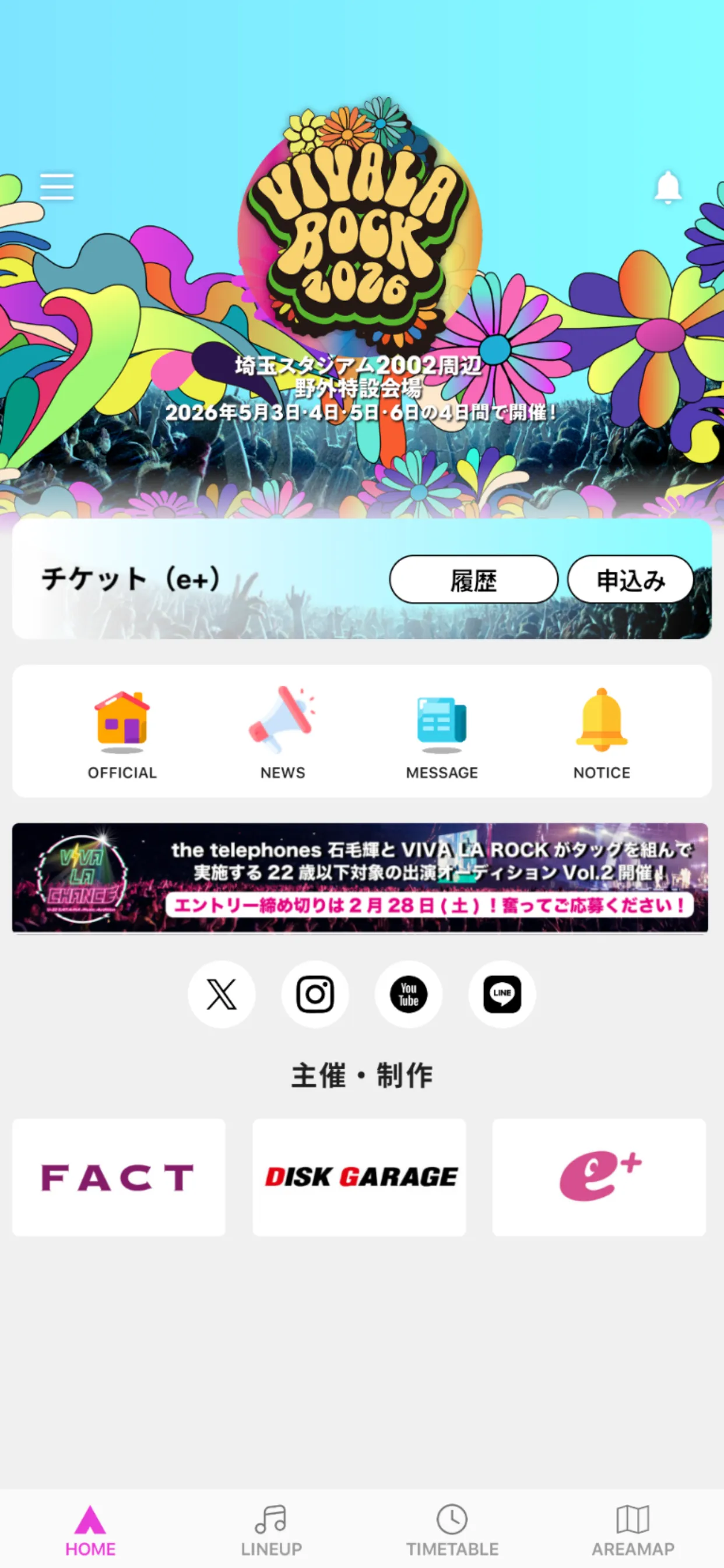Open the FACT organizer card
Screen dimensions: 724x1568
(x=119, y=1177)
